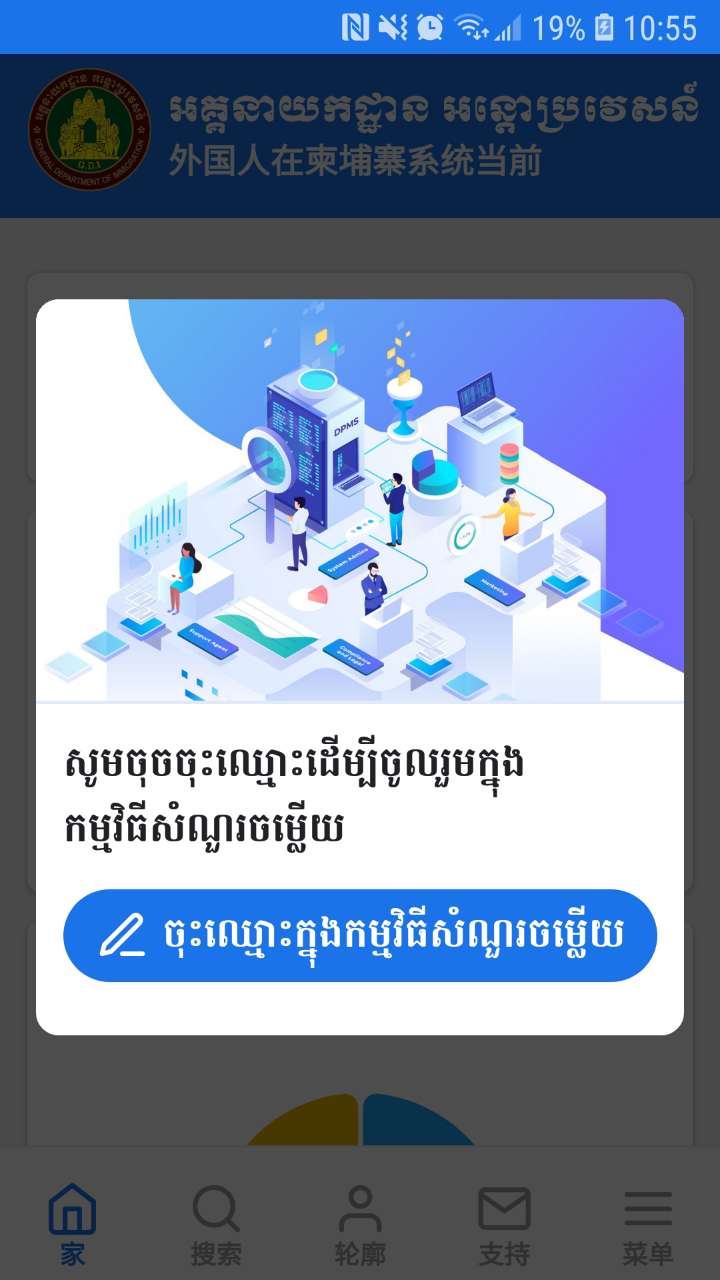Viewport: 720px width, 1280px height.
Task: Tap the blue register button with pencil icon
Action: [360, 935]
